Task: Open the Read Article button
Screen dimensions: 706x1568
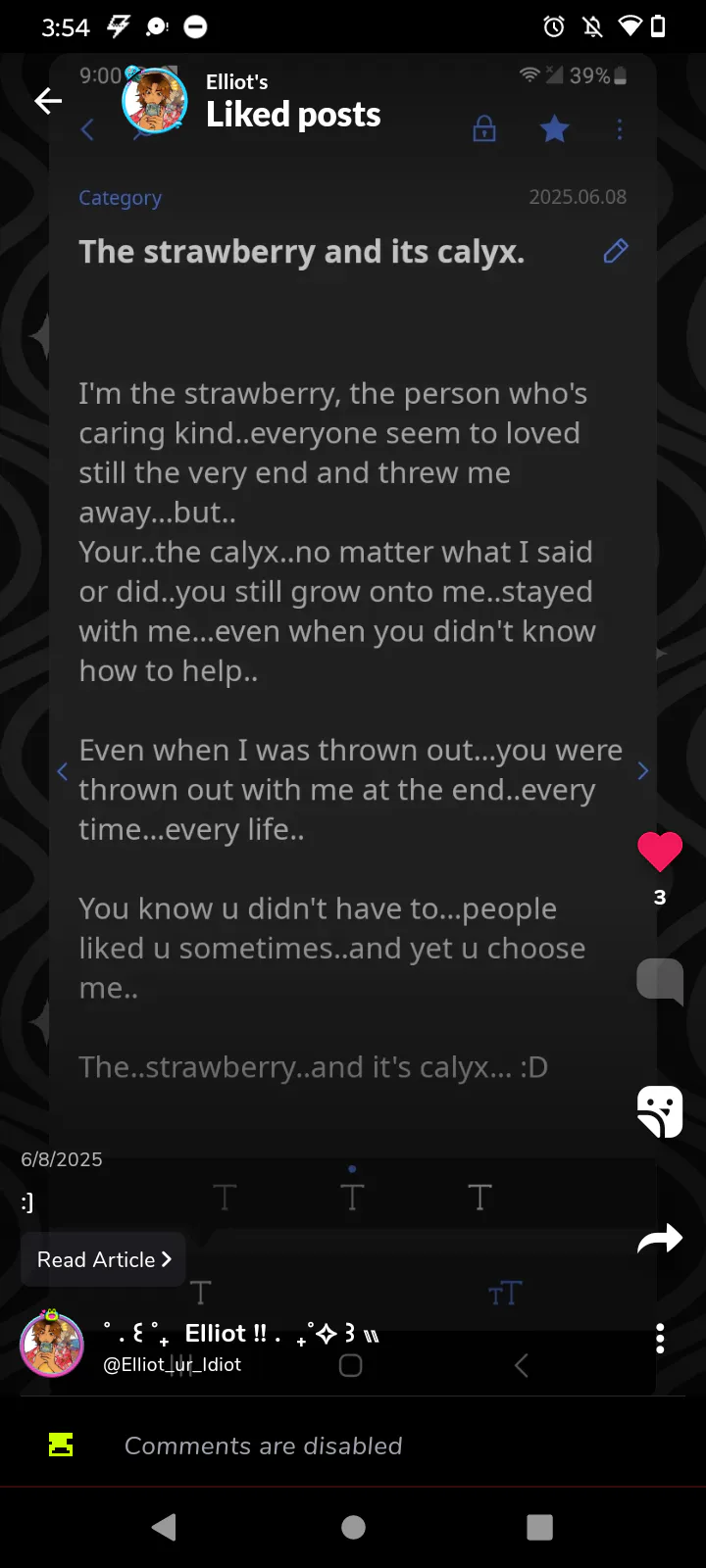Action: coord(103,1259)
